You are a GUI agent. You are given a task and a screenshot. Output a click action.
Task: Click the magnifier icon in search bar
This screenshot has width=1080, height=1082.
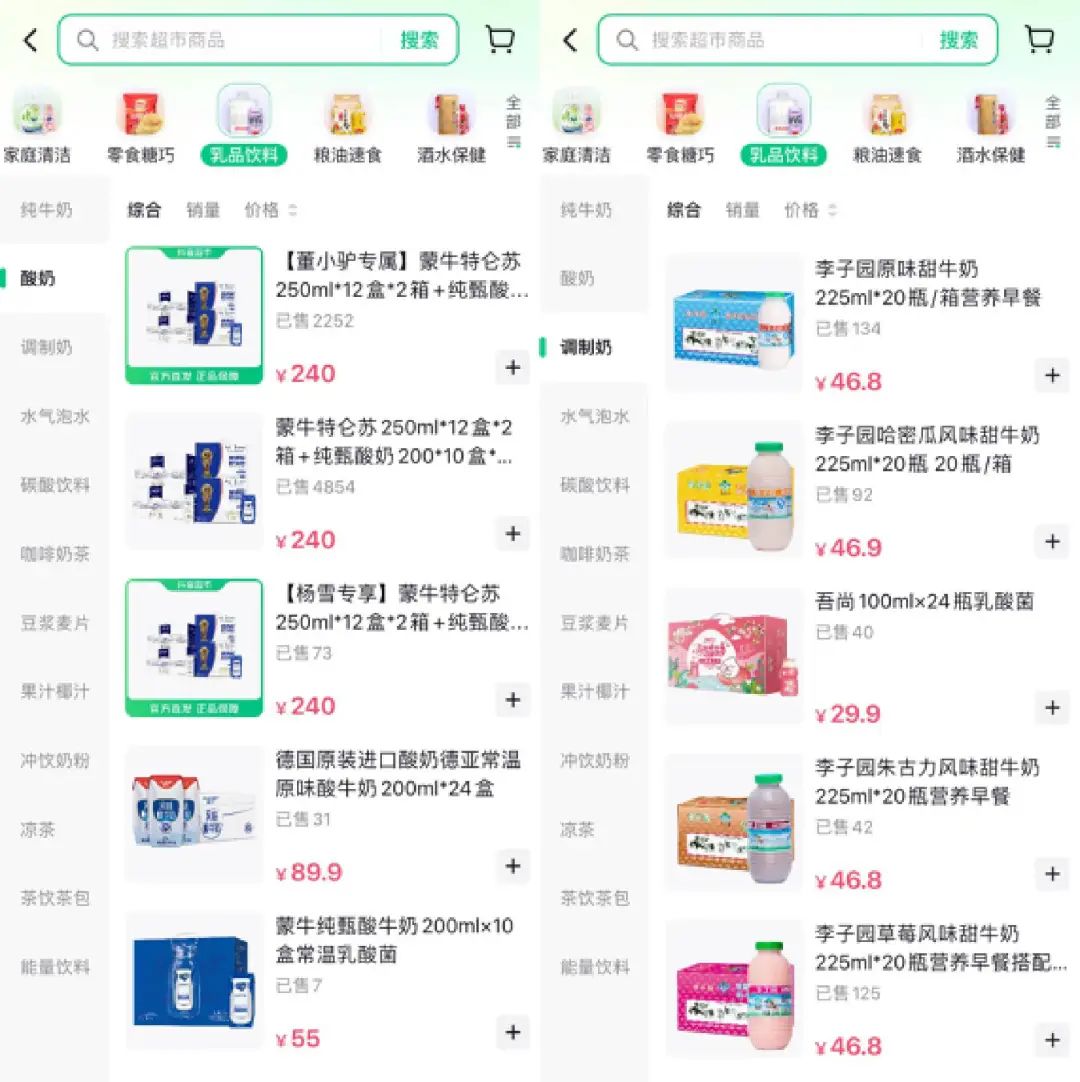pos(88,38)
